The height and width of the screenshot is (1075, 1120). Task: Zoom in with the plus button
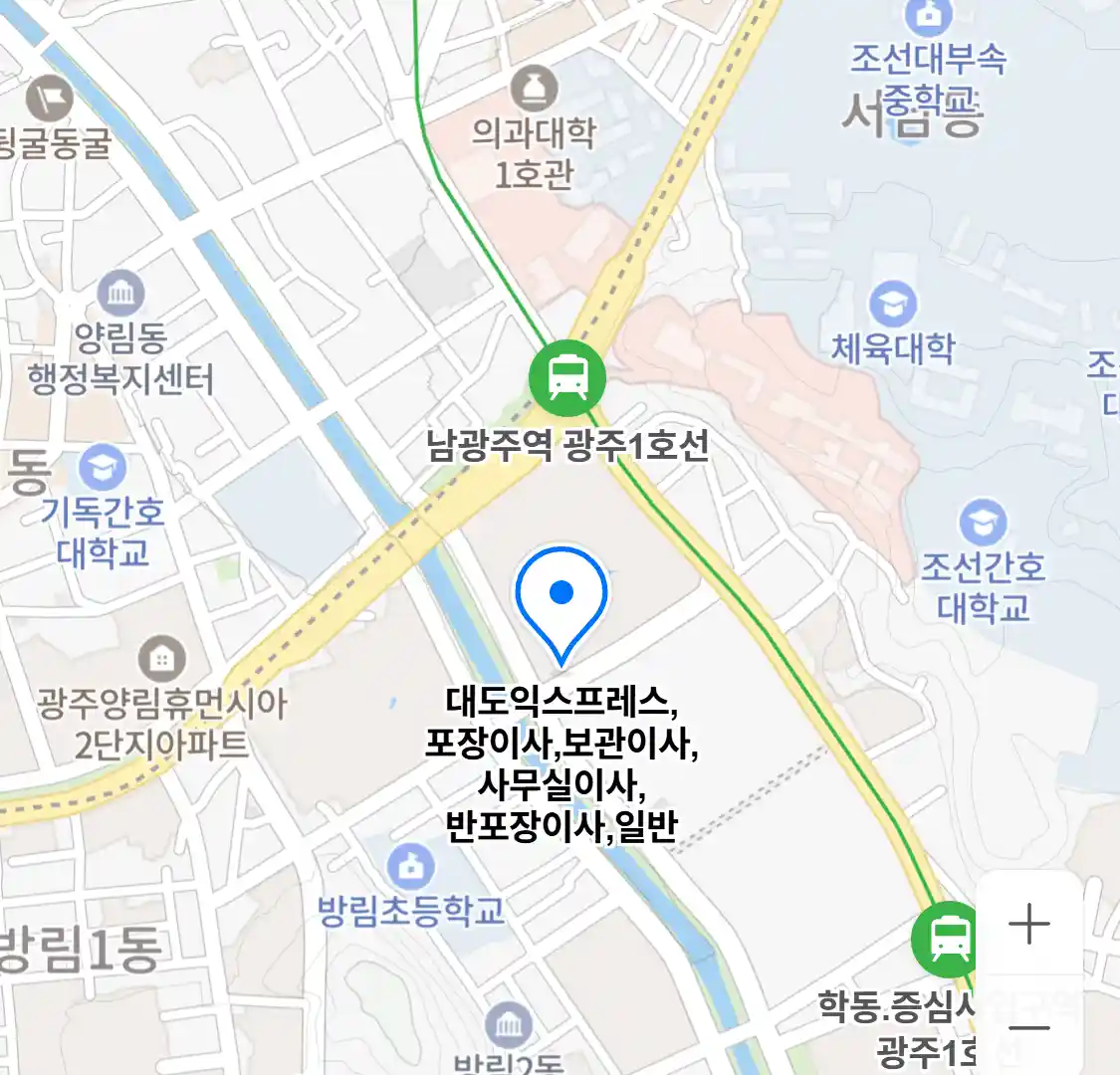[1028, 924]
